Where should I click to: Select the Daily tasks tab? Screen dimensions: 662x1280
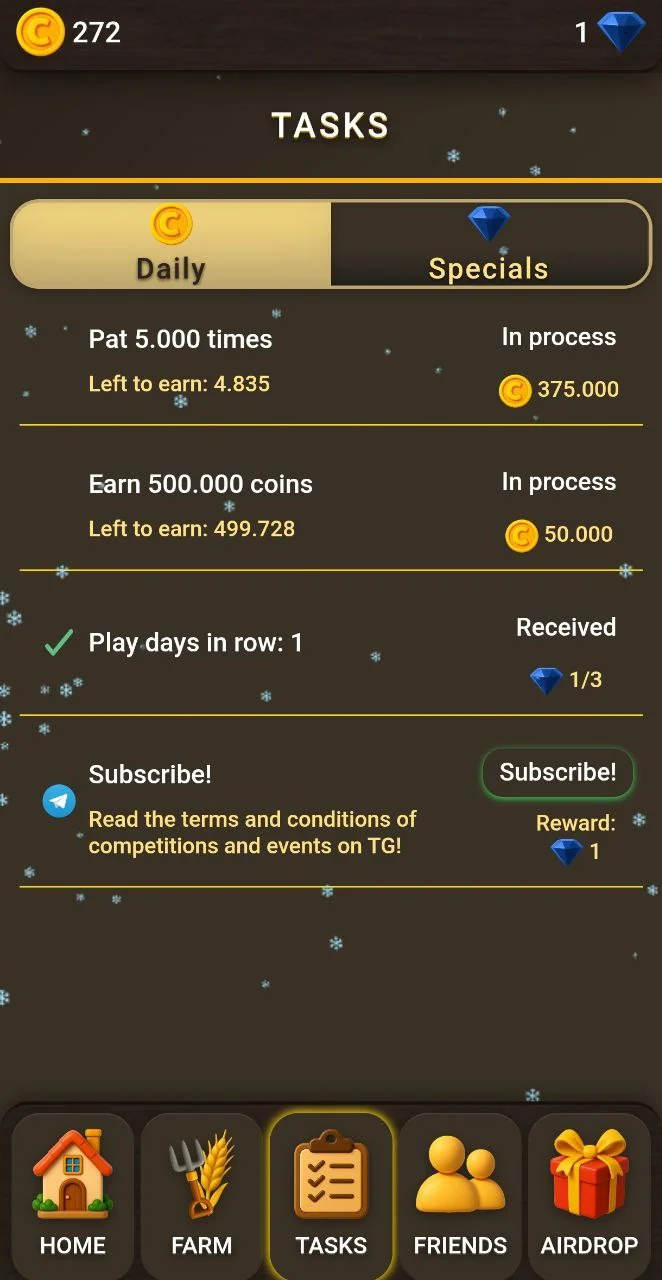171,245
